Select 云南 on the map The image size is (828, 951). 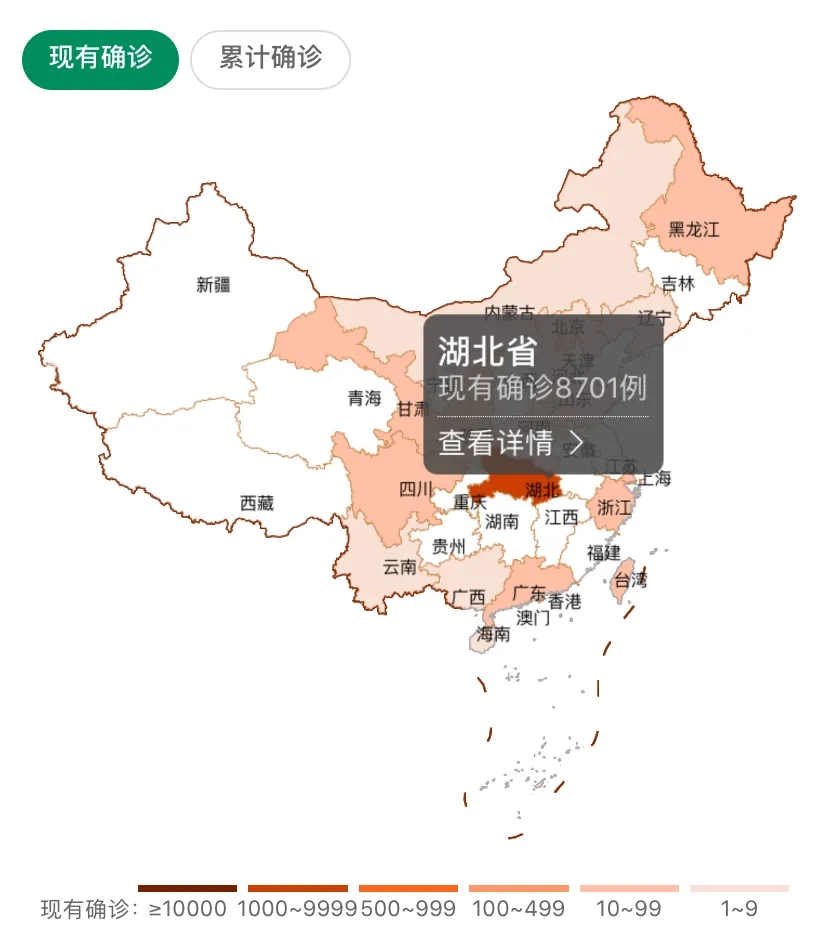399,567
